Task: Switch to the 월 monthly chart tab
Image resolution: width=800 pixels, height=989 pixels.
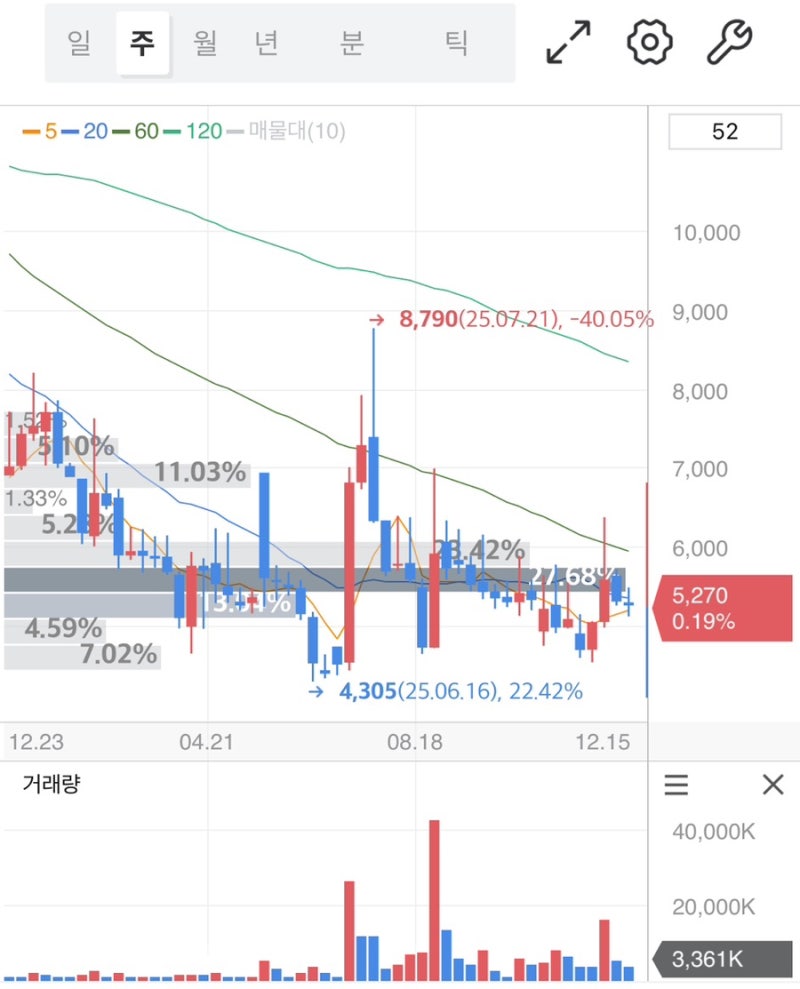Action: click(205, 41)
